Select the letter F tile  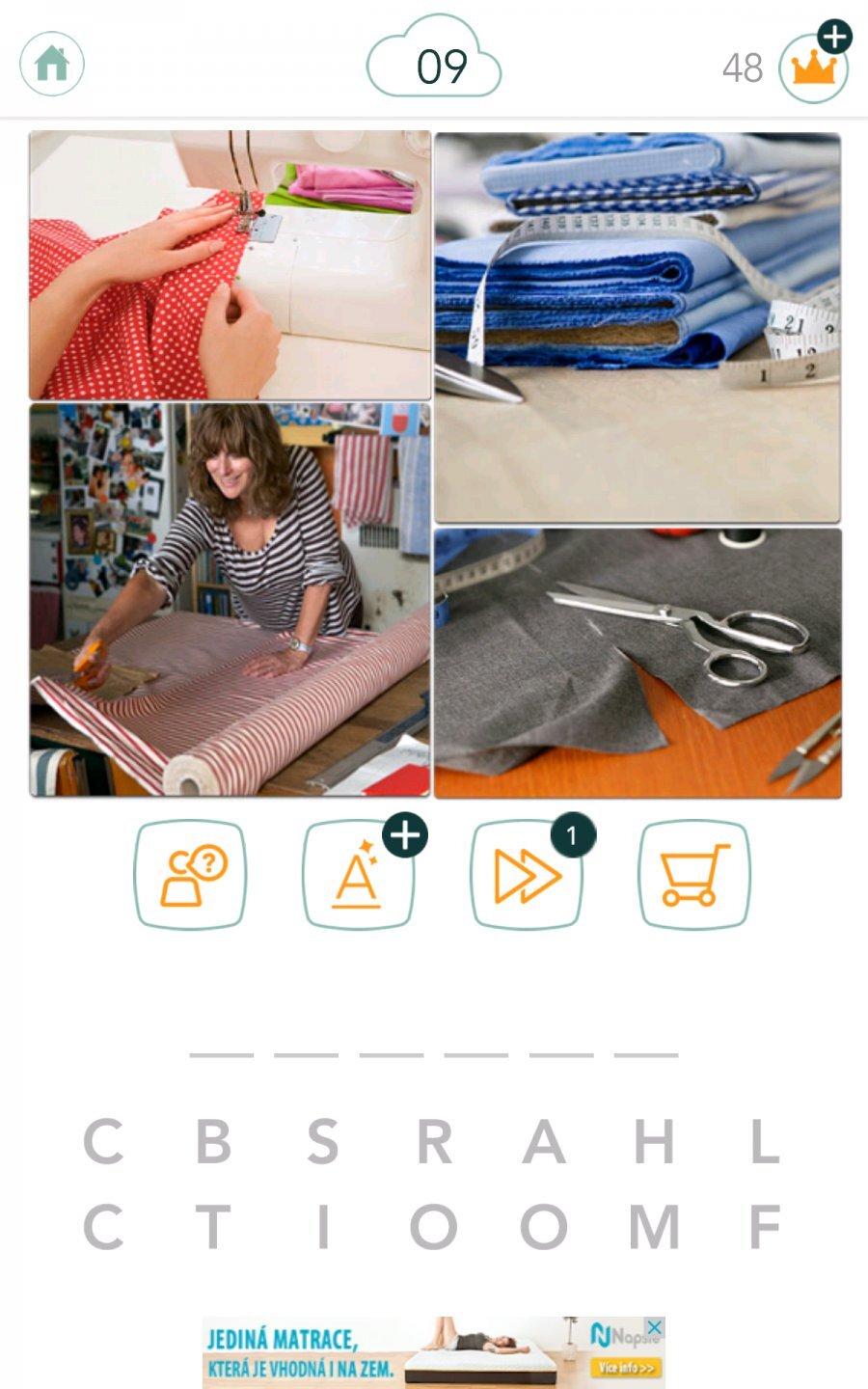764,1227
